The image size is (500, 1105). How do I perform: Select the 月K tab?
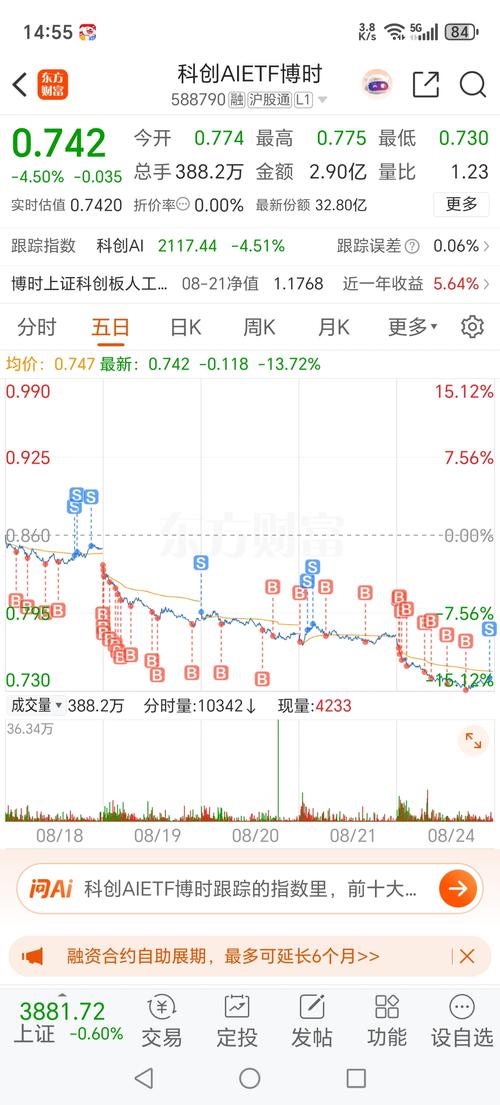coord(333,327)
